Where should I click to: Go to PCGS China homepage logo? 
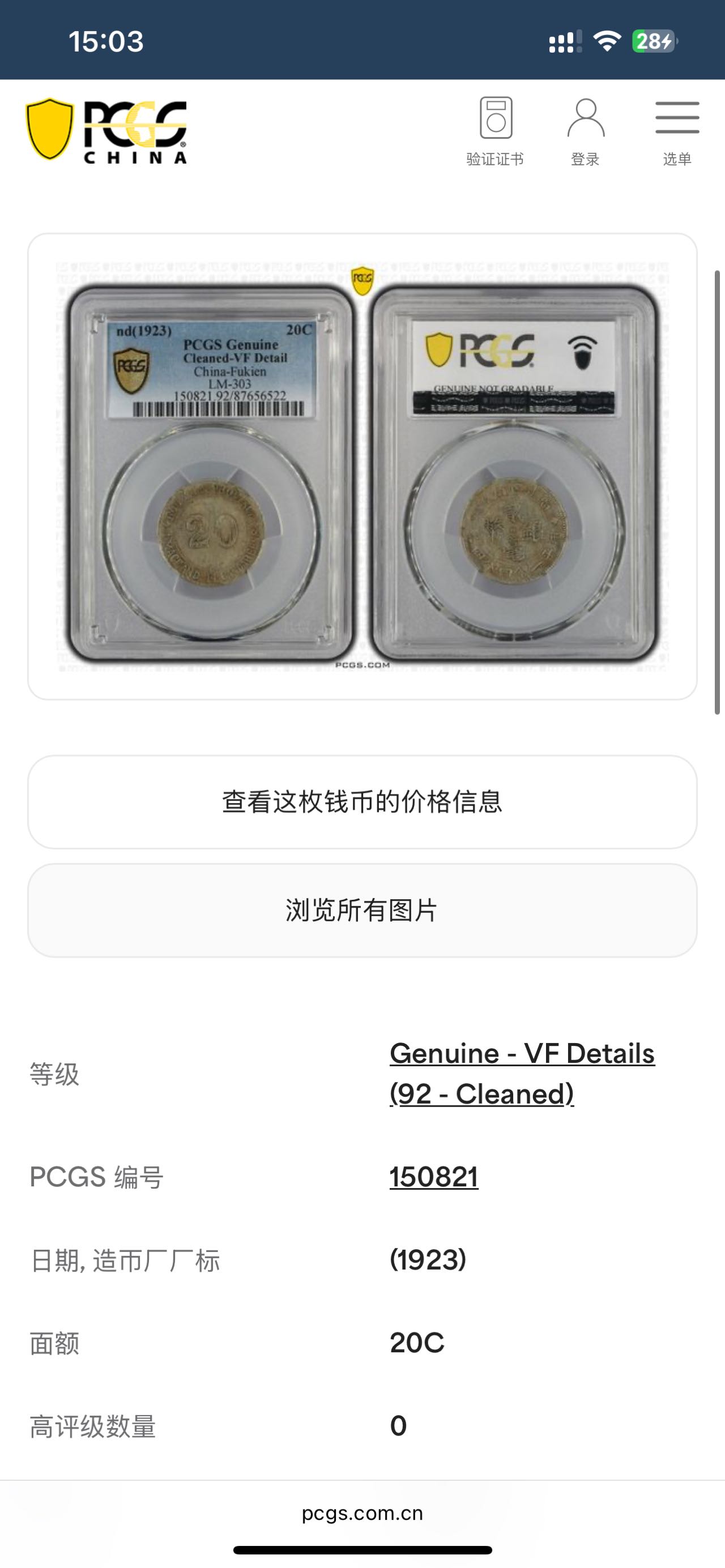(x=106, y=130)
